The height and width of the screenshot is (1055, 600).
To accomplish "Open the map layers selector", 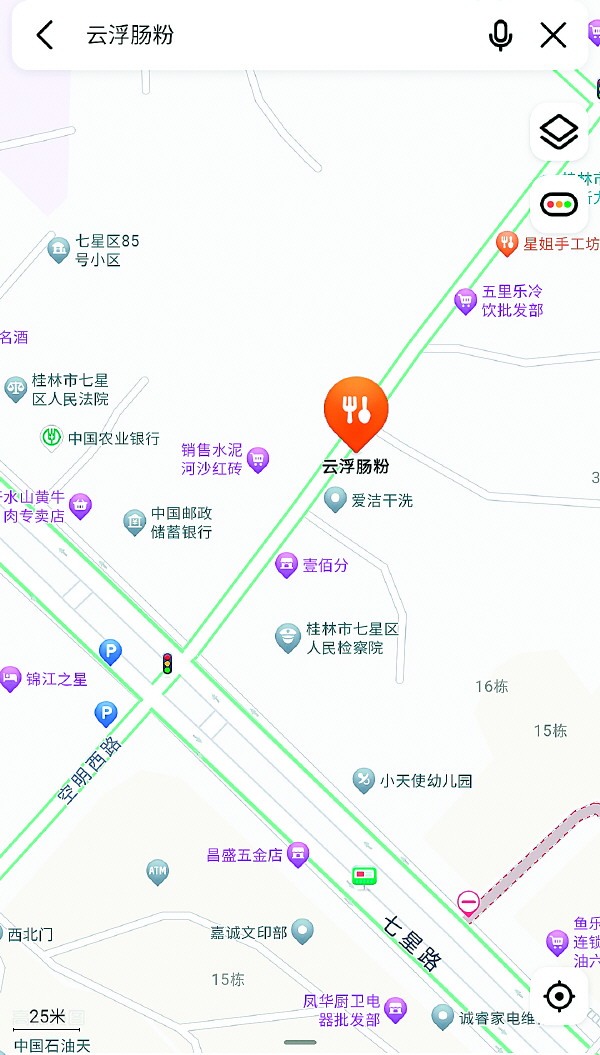I will (x=559, y=132).
